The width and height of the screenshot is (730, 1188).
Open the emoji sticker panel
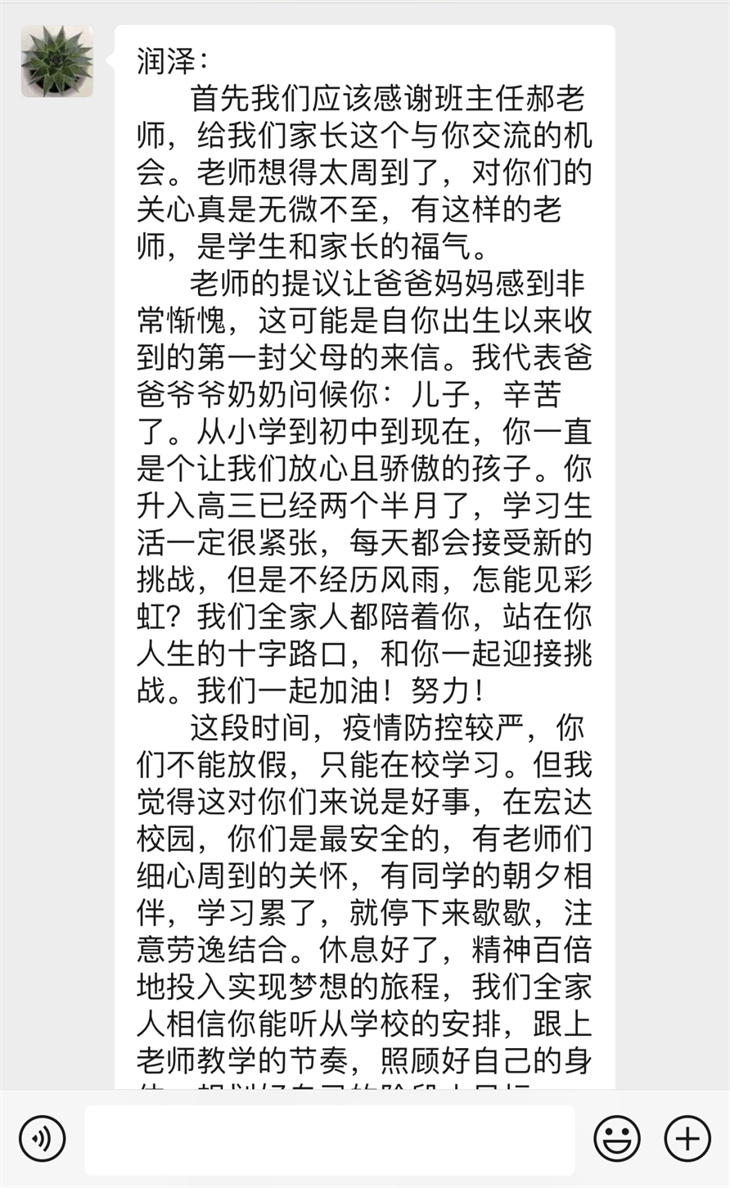pyautogui.click(x=617, y=1138)
